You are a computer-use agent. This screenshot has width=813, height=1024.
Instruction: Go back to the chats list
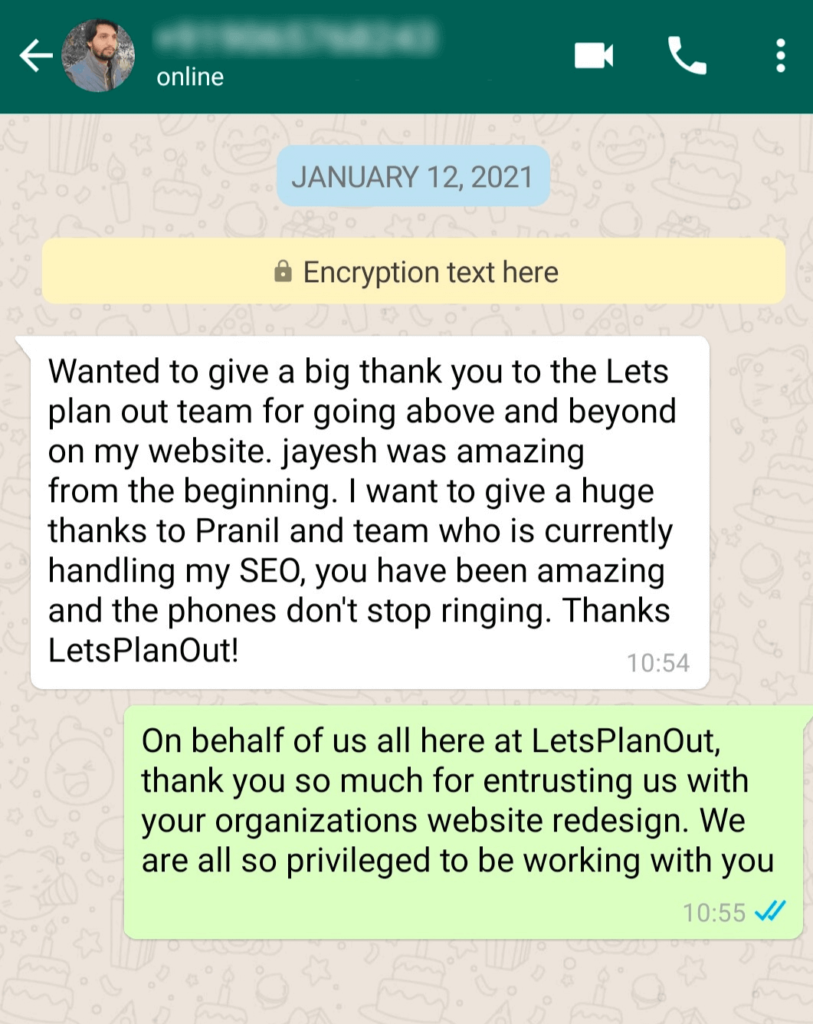coord(35,57)
